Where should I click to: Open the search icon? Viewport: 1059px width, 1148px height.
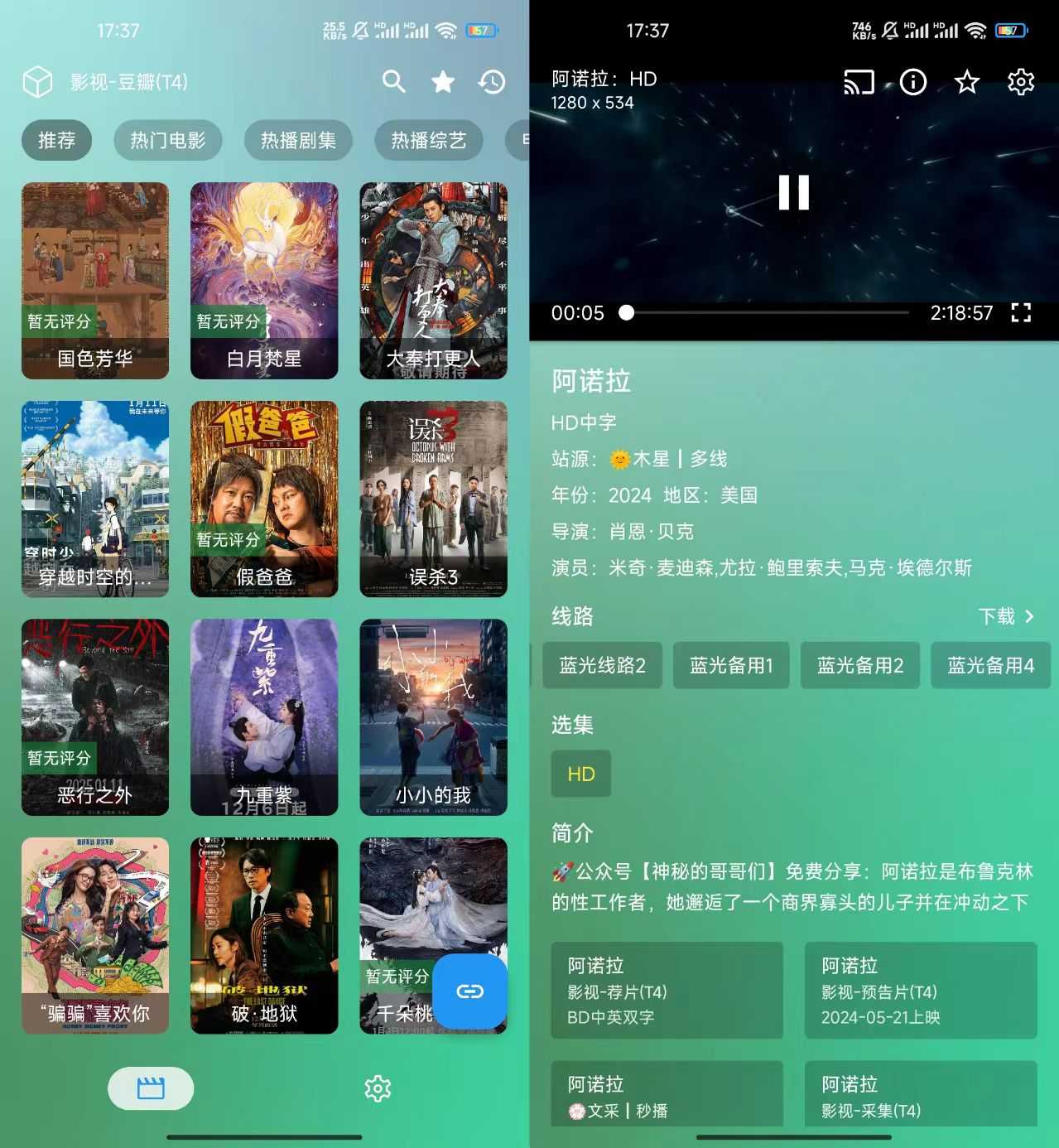[393, 82]
